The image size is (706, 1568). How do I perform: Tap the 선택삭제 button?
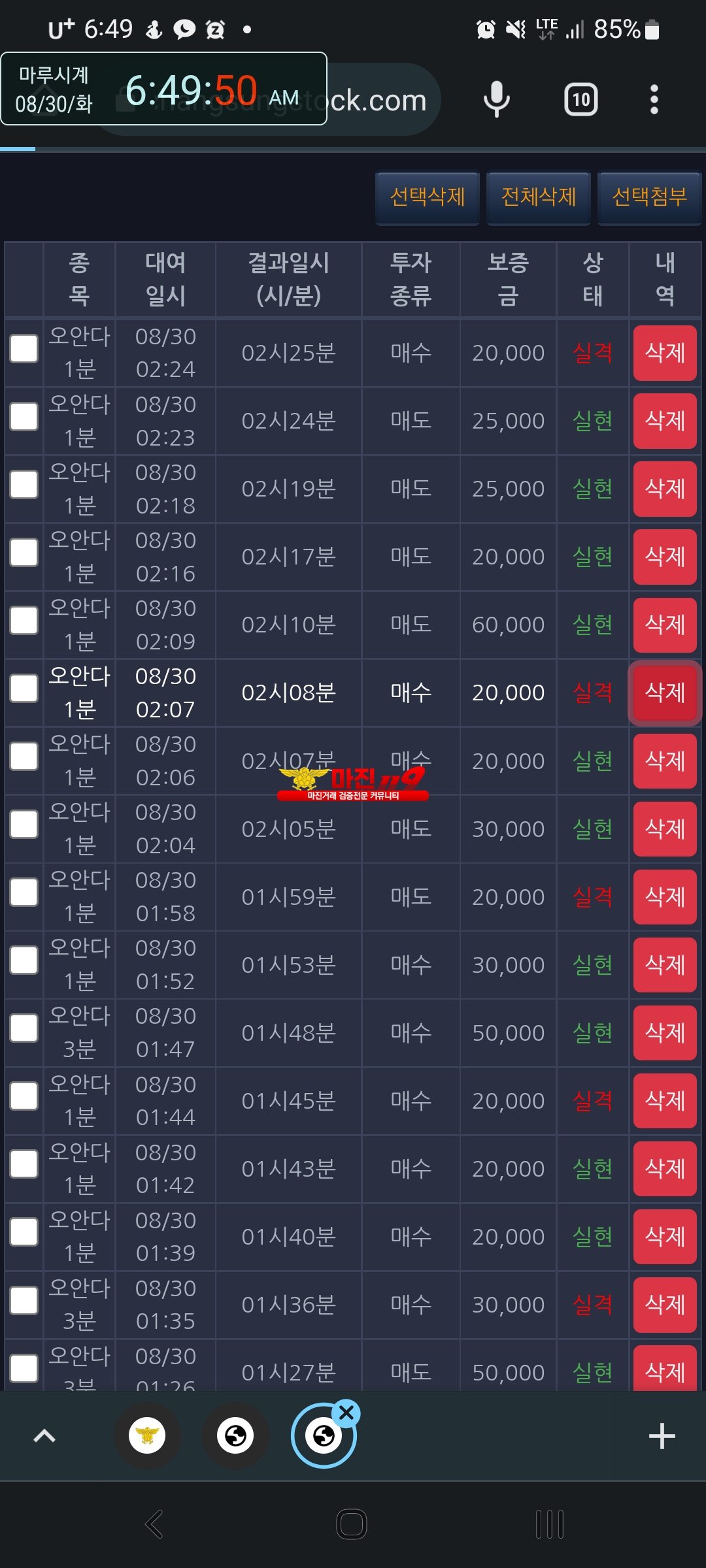coord(428,197)
